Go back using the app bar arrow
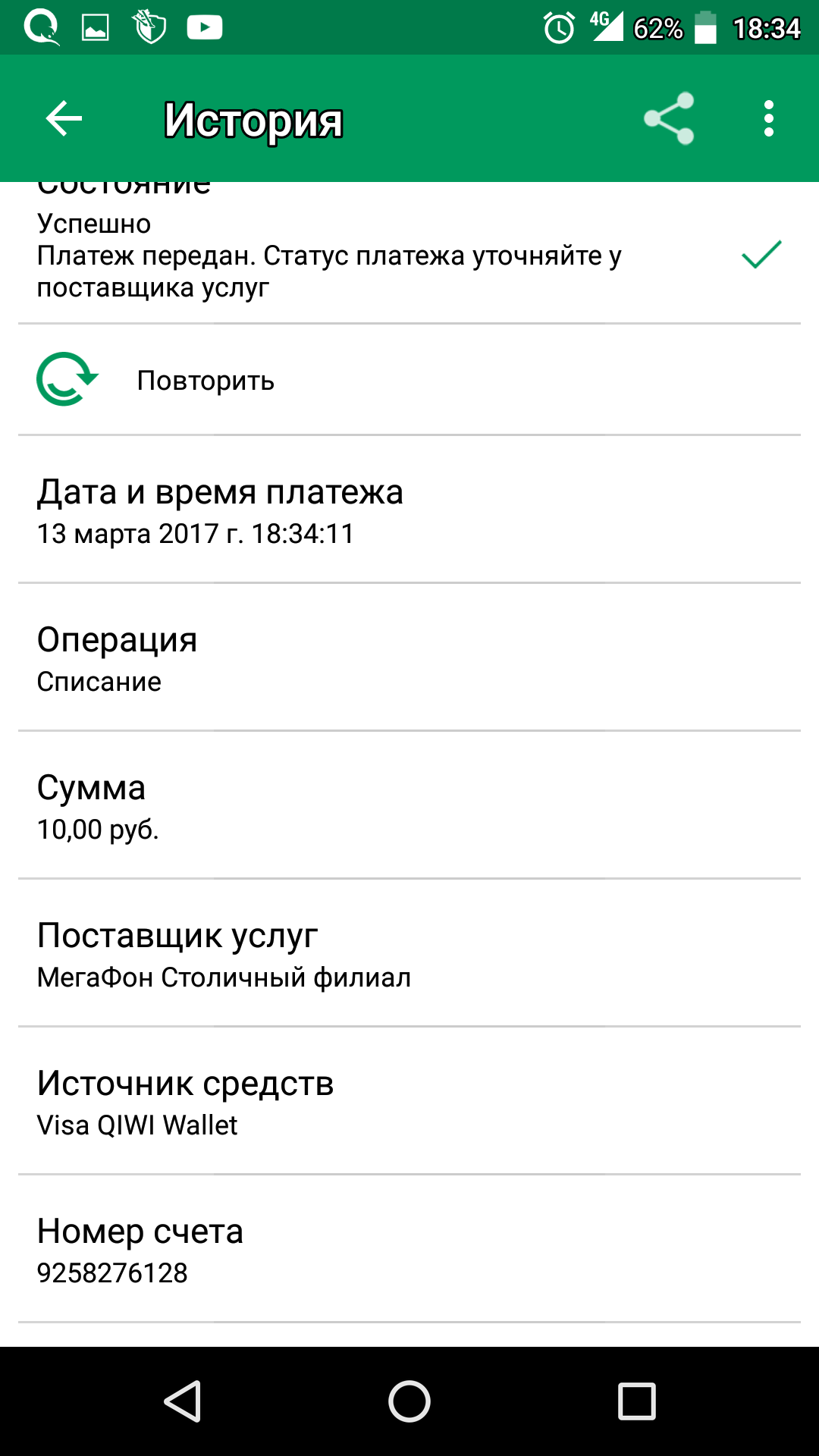819x1456 pixels. [x=64, y=119]
